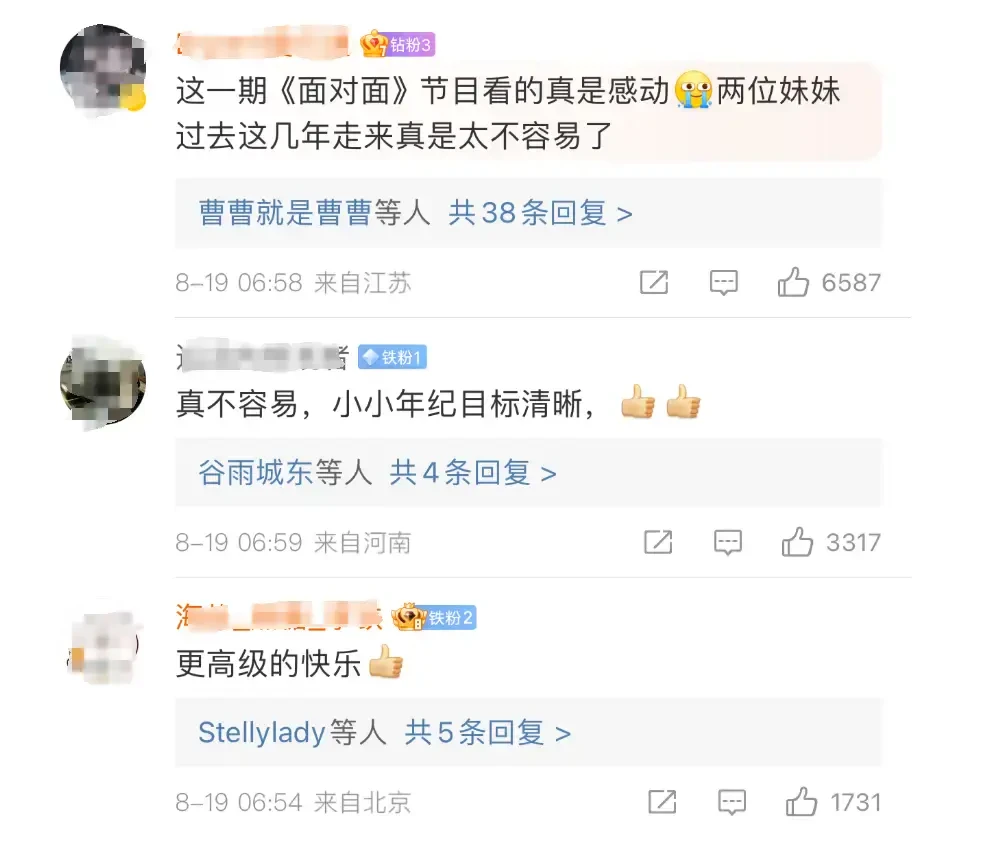992x863 pixels.
Task: Share the 真不容易 comment
Action: pyautogui.click(x=657, y=543)
